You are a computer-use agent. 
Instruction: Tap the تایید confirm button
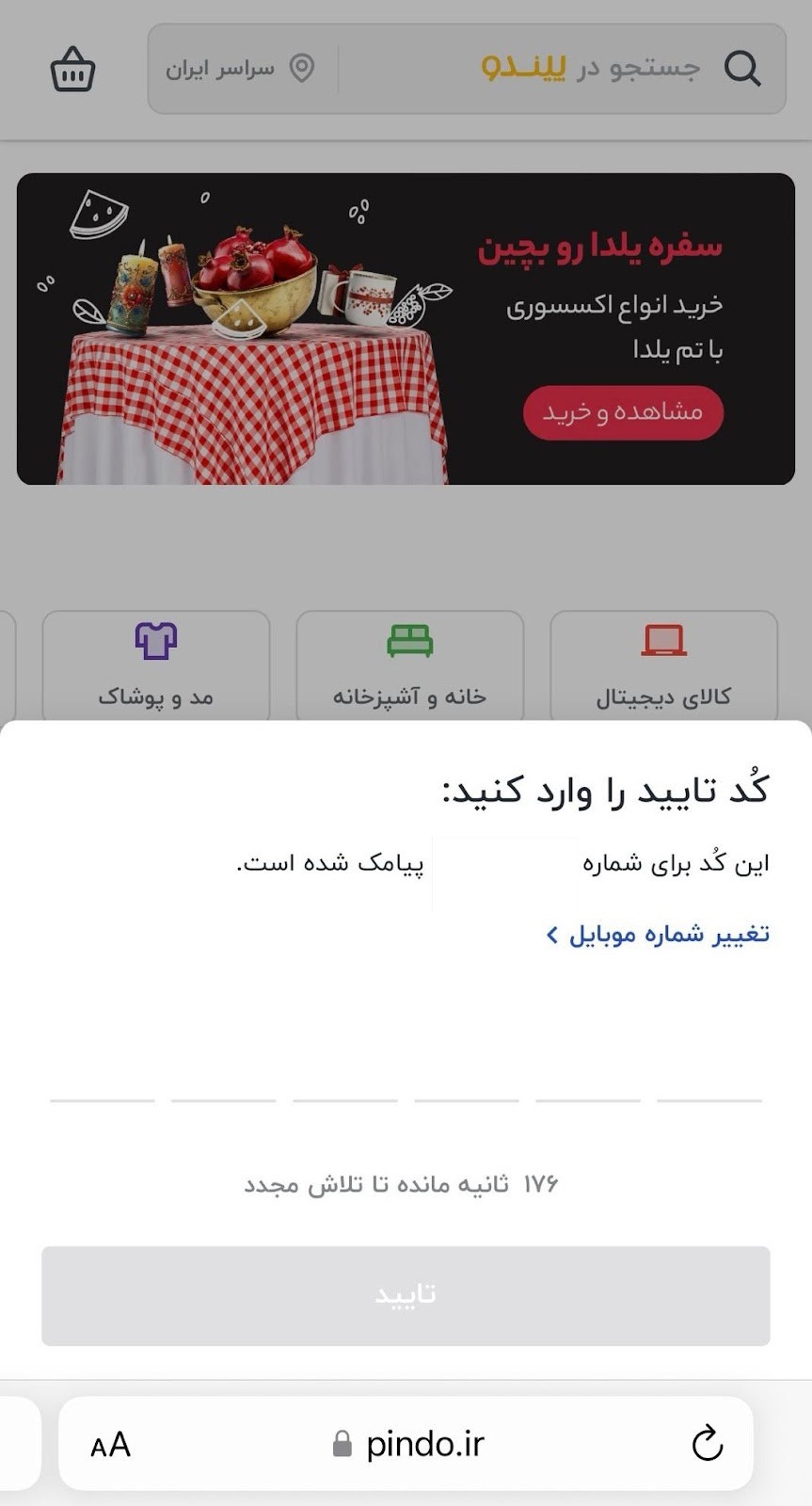(x=406, y=1295)
